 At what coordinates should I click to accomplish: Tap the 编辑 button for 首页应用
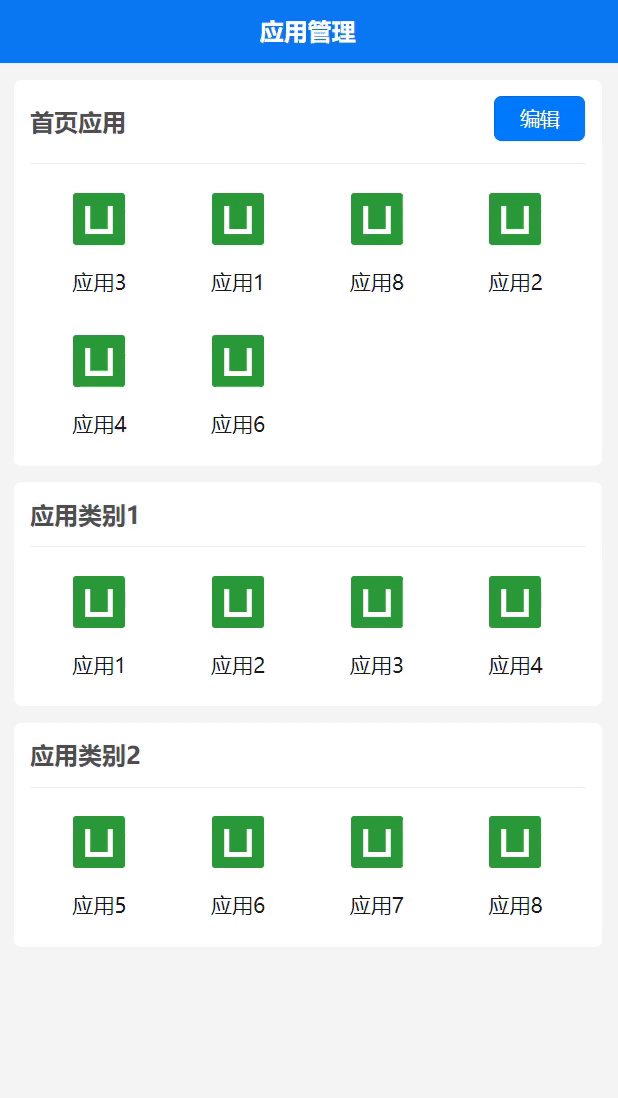539,118
